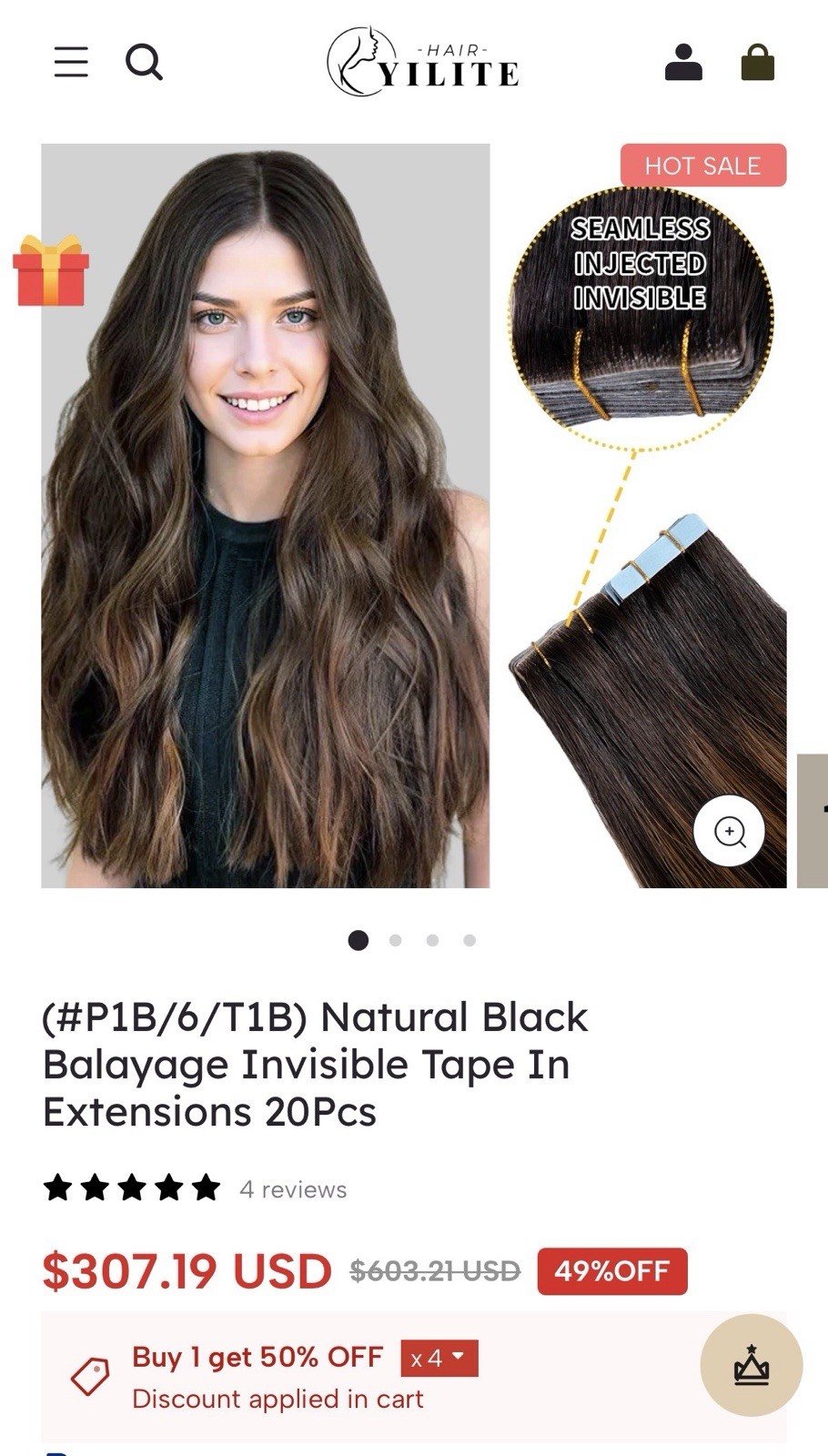Open site search
The height and width of the screenshot is (1456, 828).
pos(144,63)
